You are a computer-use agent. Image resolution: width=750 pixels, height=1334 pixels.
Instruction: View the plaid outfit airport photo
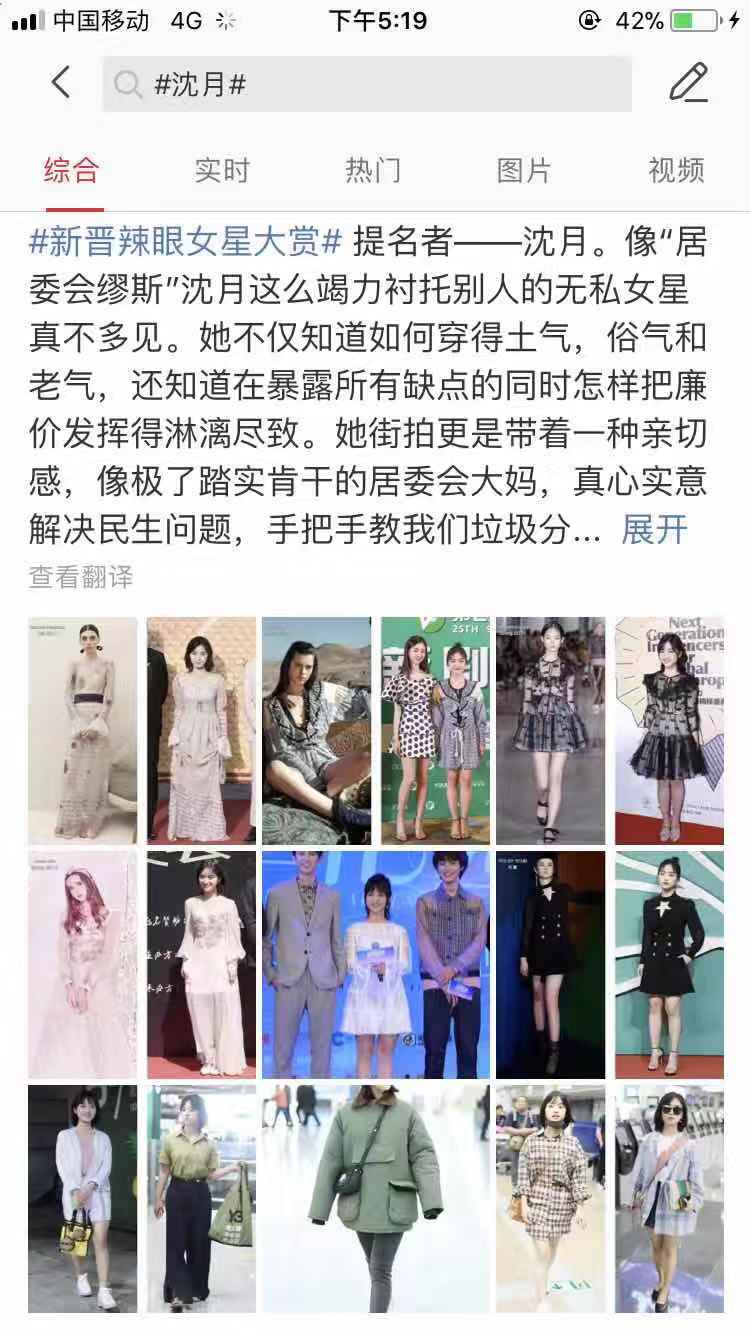click(x=551, y=1198)
